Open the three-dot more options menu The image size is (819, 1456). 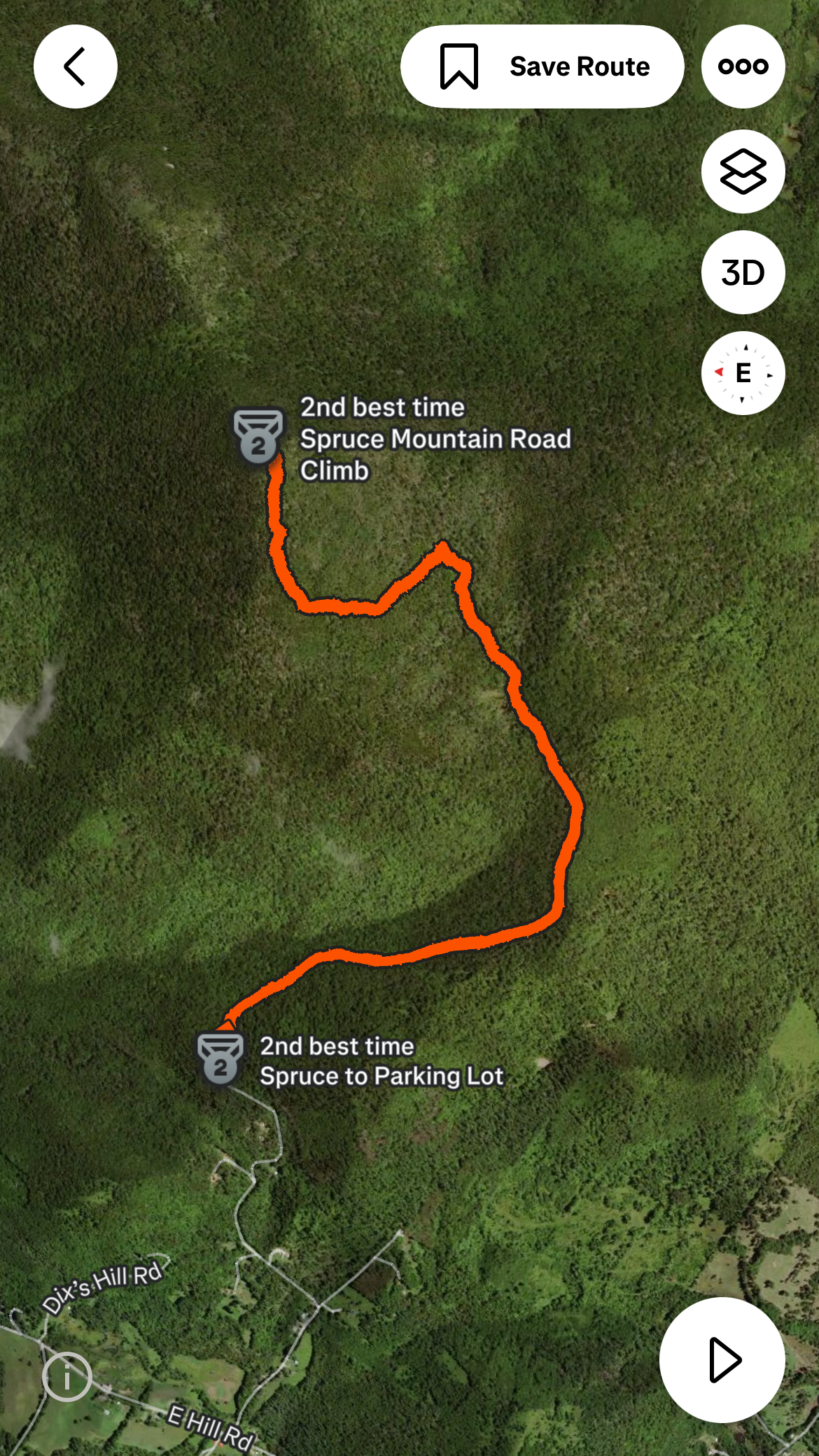[743, 66]
